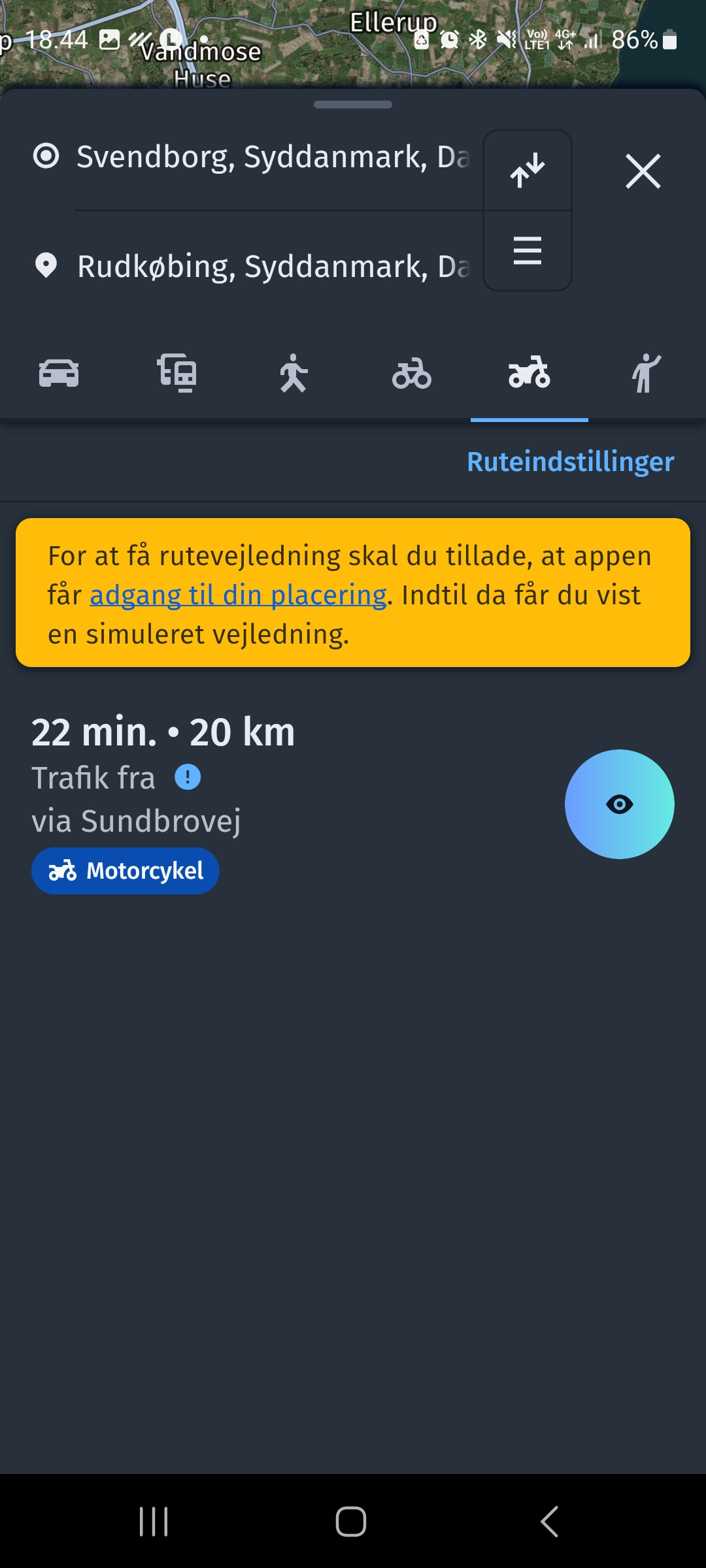Show traffic info next to Trafik fra
Screen dimensions: 706x1568
click(188, 777)
